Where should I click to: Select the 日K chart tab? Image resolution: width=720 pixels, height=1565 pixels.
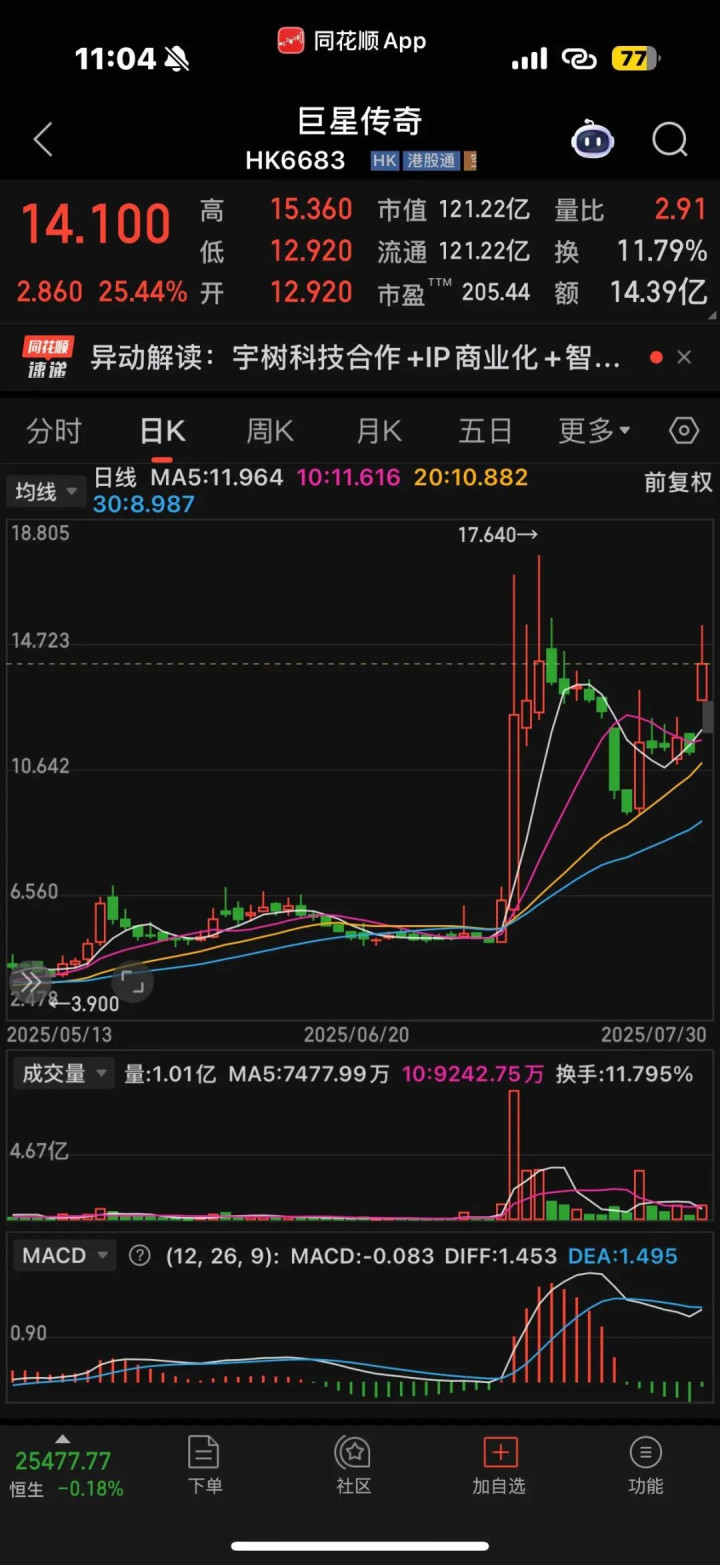162,431
